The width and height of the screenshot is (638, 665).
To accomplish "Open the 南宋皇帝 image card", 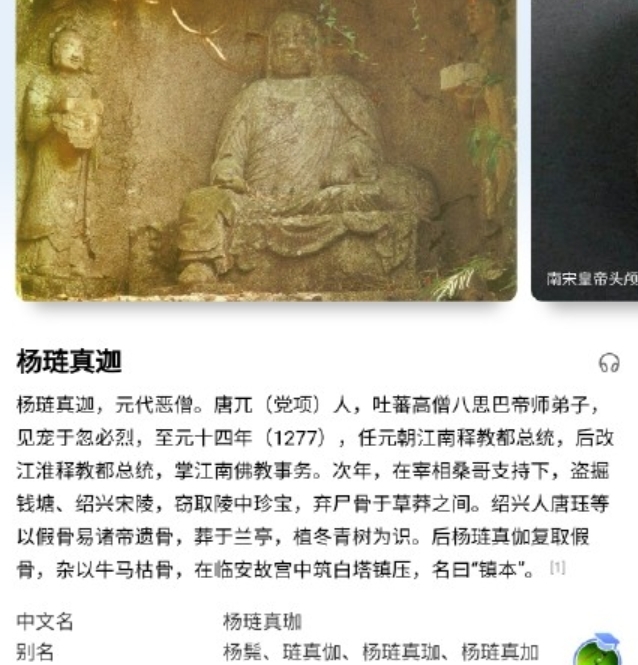I will (x=586, y=150).
